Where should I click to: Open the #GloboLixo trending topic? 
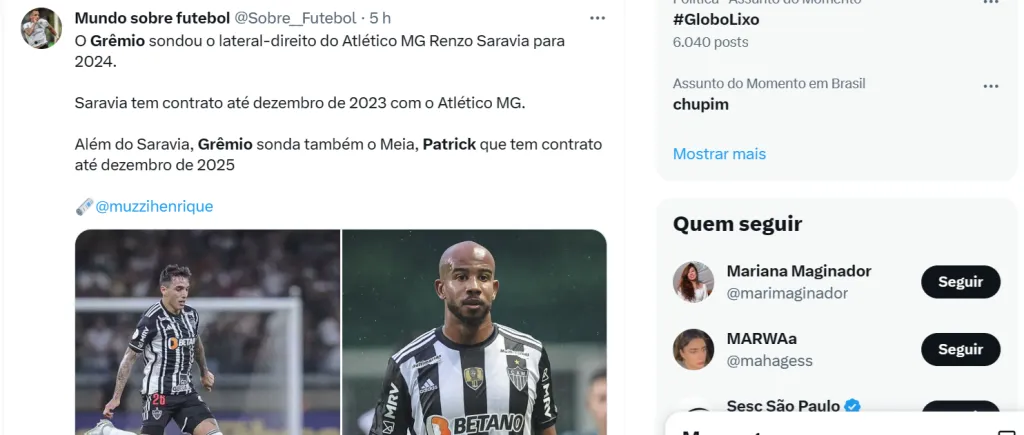[x=716, y=20]
